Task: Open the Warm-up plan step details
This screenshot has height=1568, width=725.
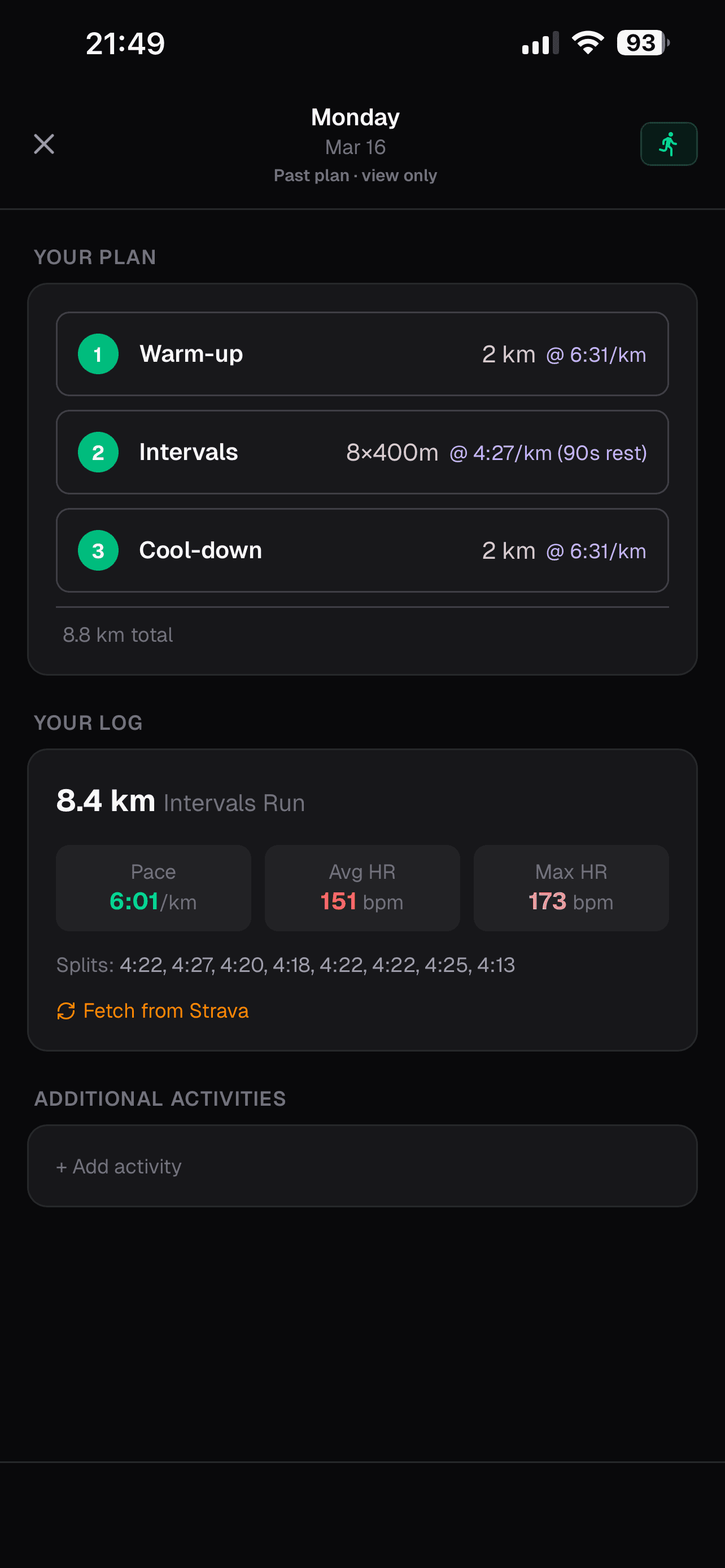Action: (362, 354)
